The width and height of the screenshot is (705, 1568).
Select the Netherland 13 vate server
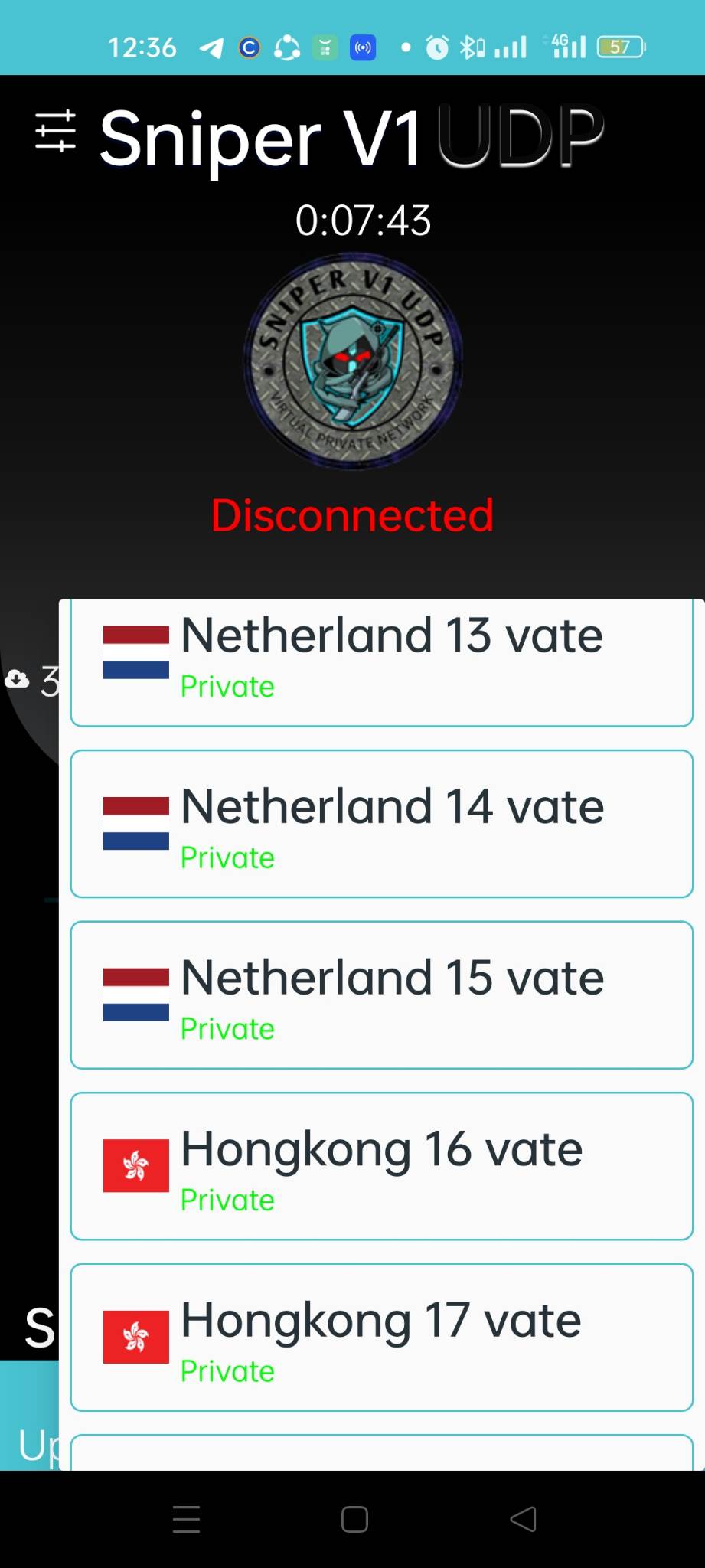(x=381, y=663)
